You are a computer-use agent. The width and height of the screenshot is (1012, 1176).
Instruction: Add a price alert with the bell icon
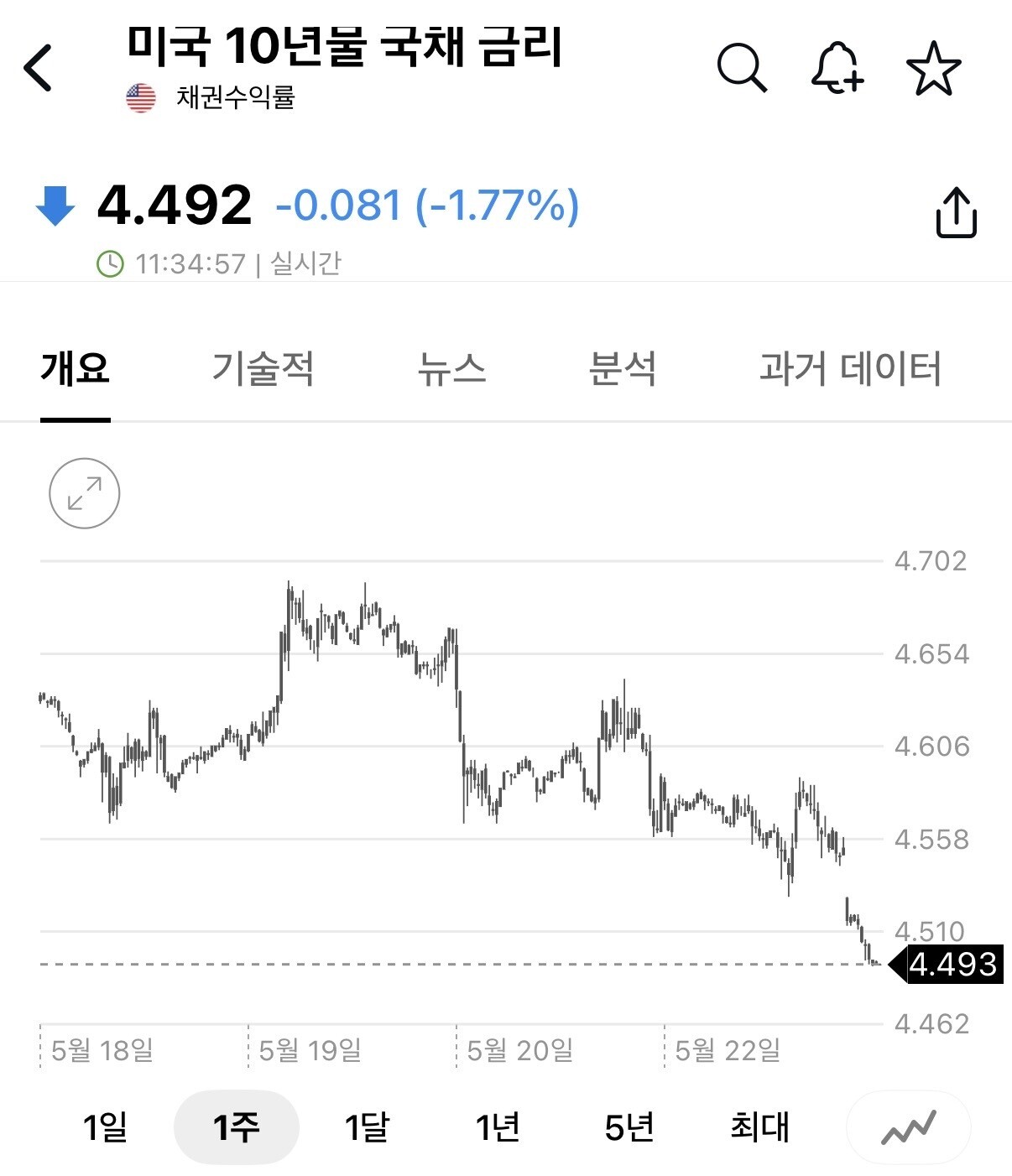tap(837, 67)
